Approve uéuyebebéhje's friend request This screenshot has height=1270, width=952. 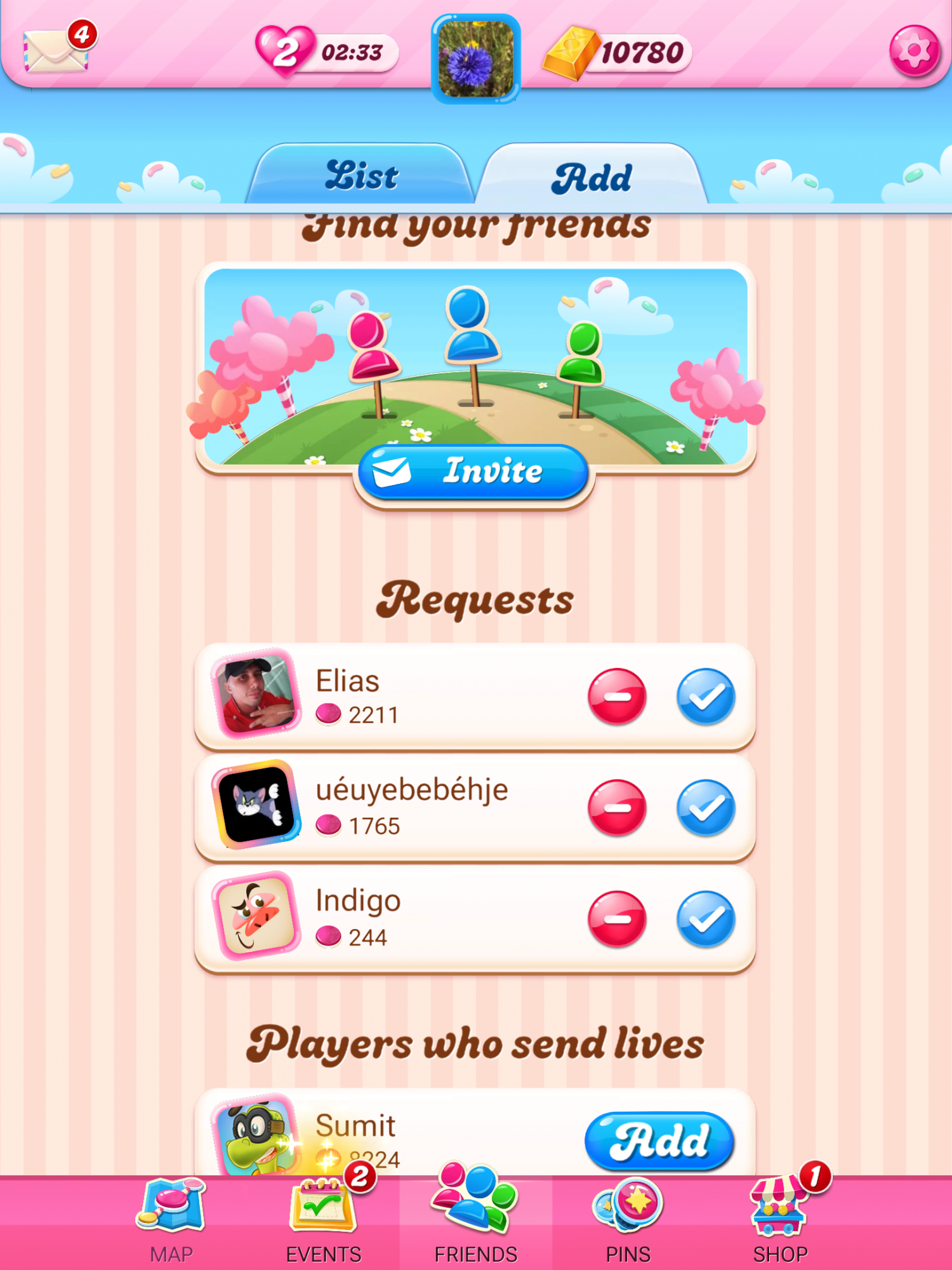[x=706, y=808]
